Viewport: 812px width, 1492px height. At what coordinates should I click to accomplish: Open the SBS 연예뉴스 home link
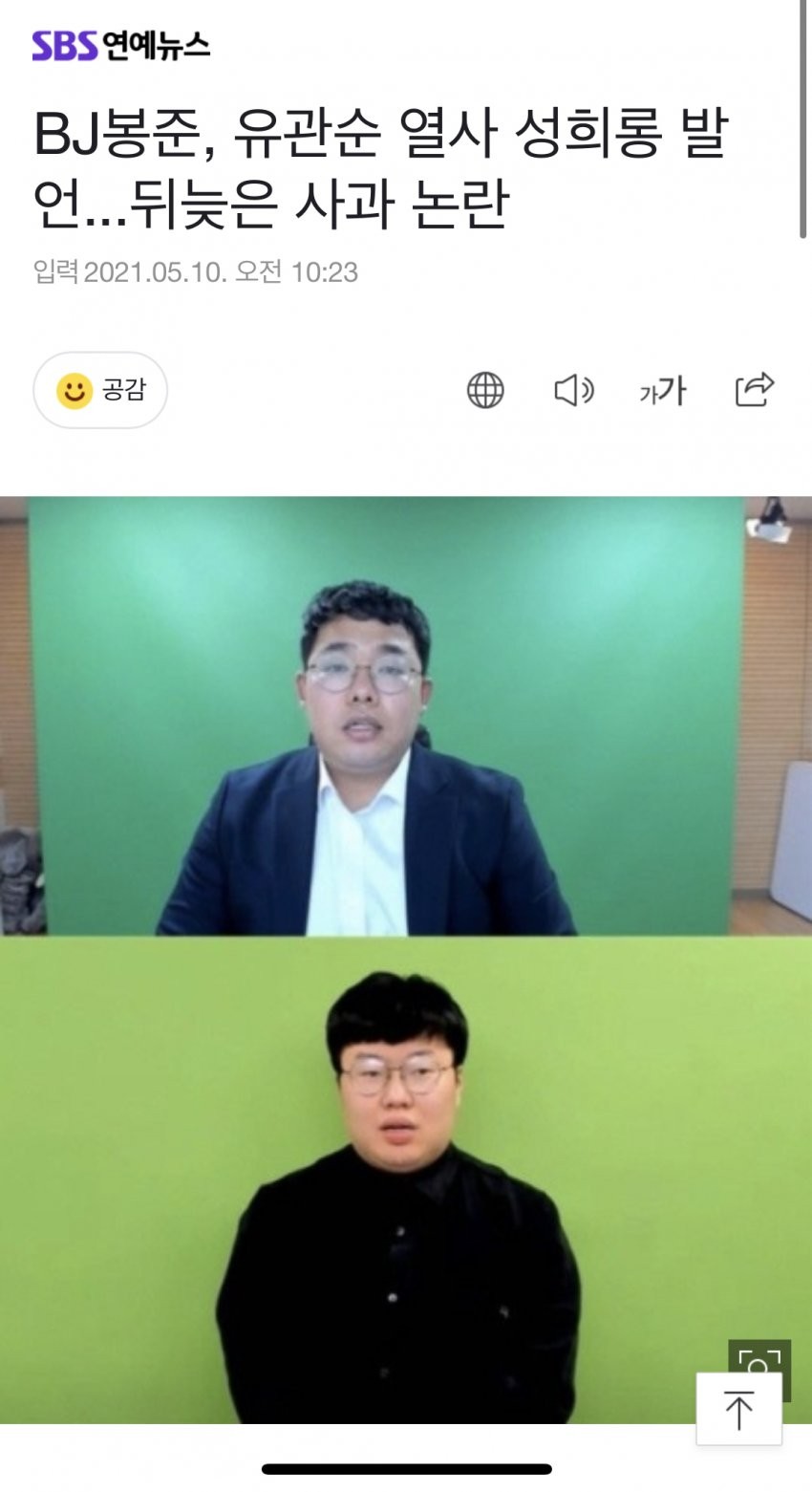tap(121, 46)
